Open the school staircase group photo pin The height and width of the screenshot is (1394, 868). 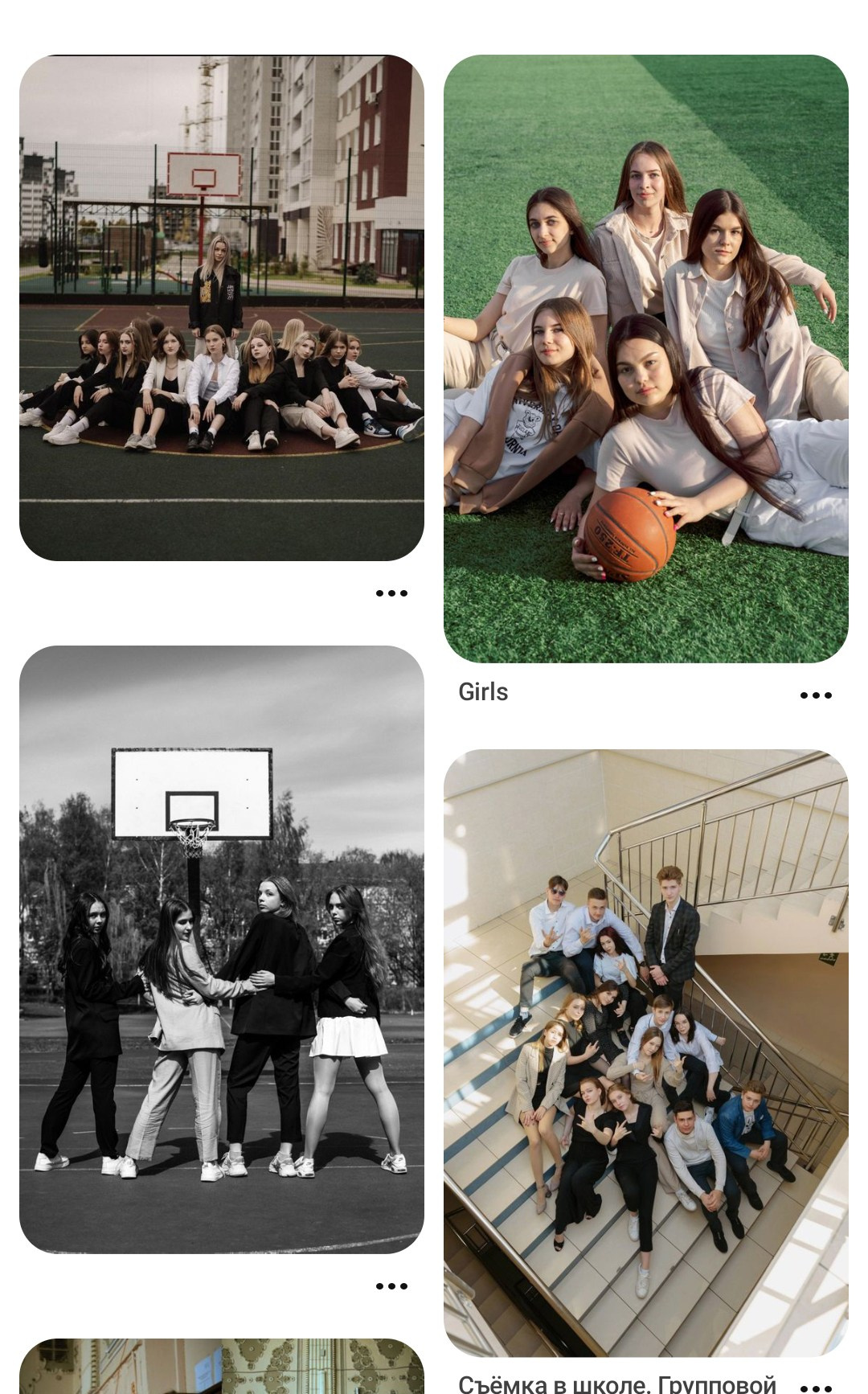tap(645, 1053)
